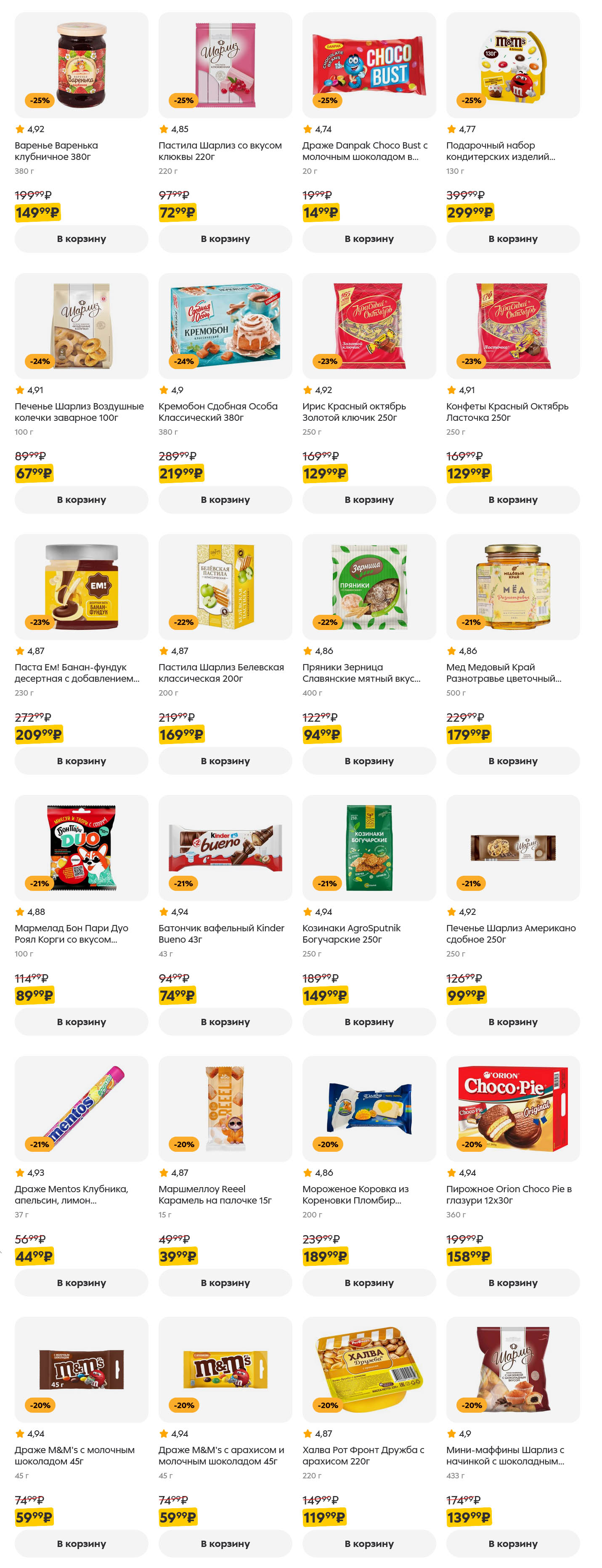Add Халва Рот Фронт Дружба to cart
The image size is (602, 1568).
pos(368,1543)
